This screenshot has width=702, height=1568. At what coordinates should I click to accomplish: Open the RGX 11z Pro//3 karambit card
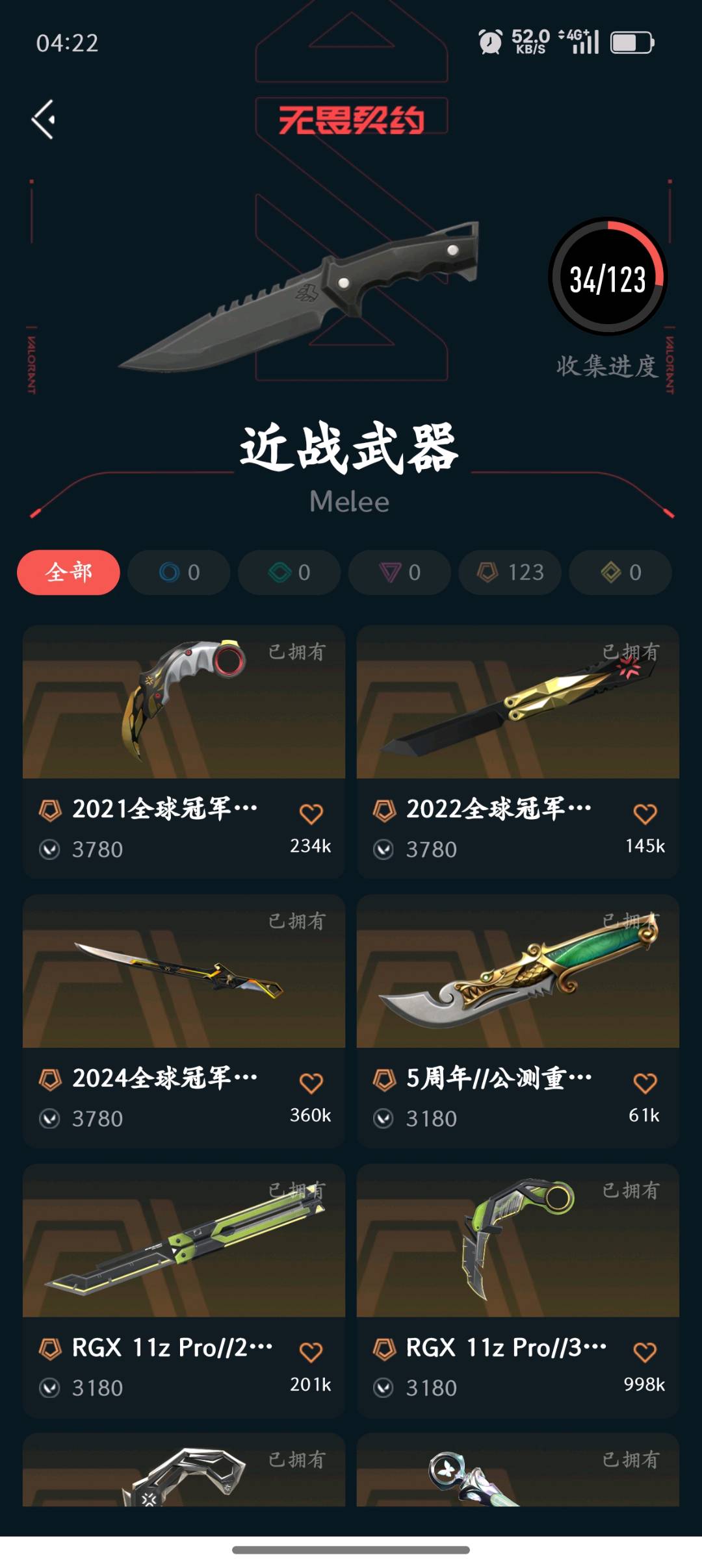click(518, 1241)
